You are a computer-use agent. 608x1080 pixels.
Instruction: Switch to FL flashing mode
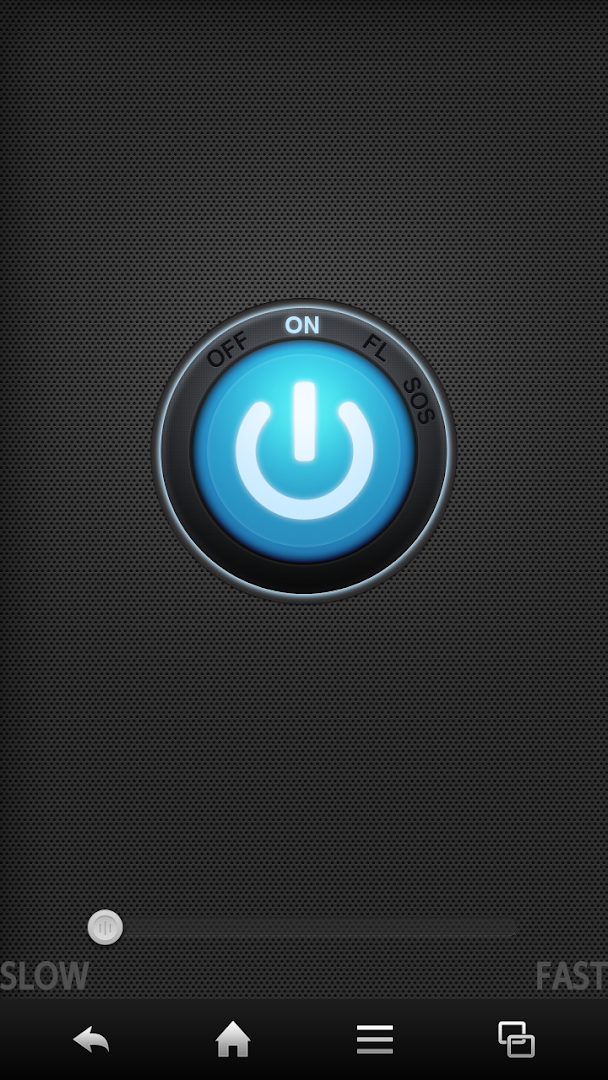(375, 348)
